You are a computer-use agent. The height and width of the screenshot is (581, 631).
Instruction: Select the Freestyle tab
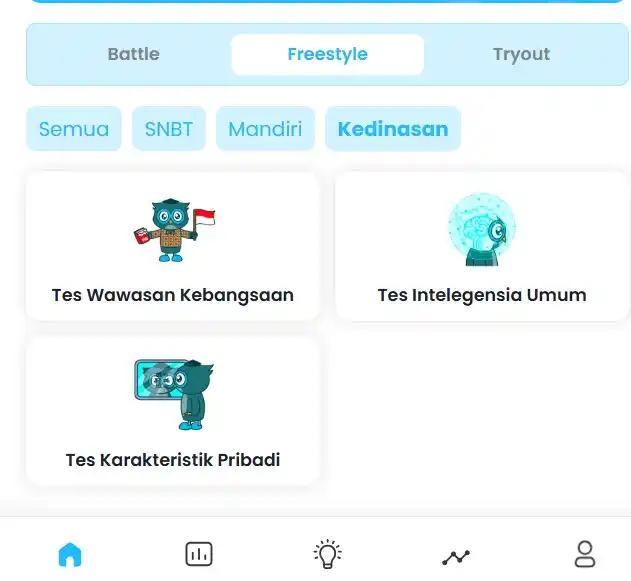[x=327, y=55]
